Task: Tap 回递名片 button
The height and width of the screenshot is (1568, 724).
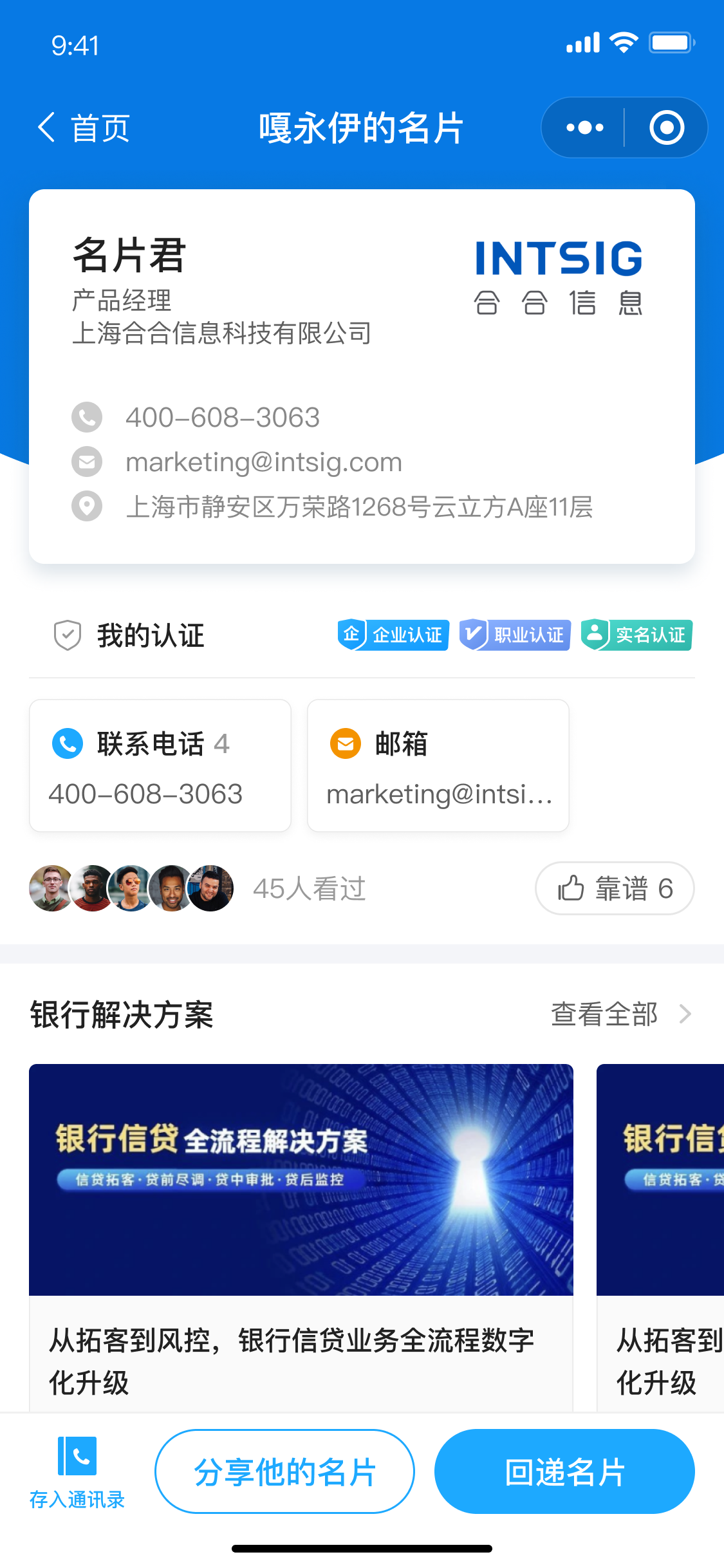Action: click(x=564, y=1471)
